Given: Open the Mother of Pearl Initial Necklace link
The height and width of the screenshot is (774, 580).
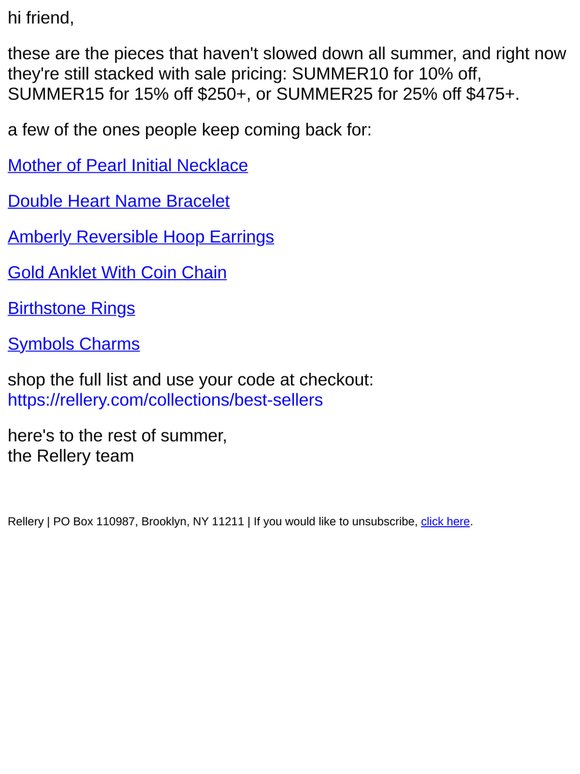Looking at the screenshot, I should [x=128, y=165].
